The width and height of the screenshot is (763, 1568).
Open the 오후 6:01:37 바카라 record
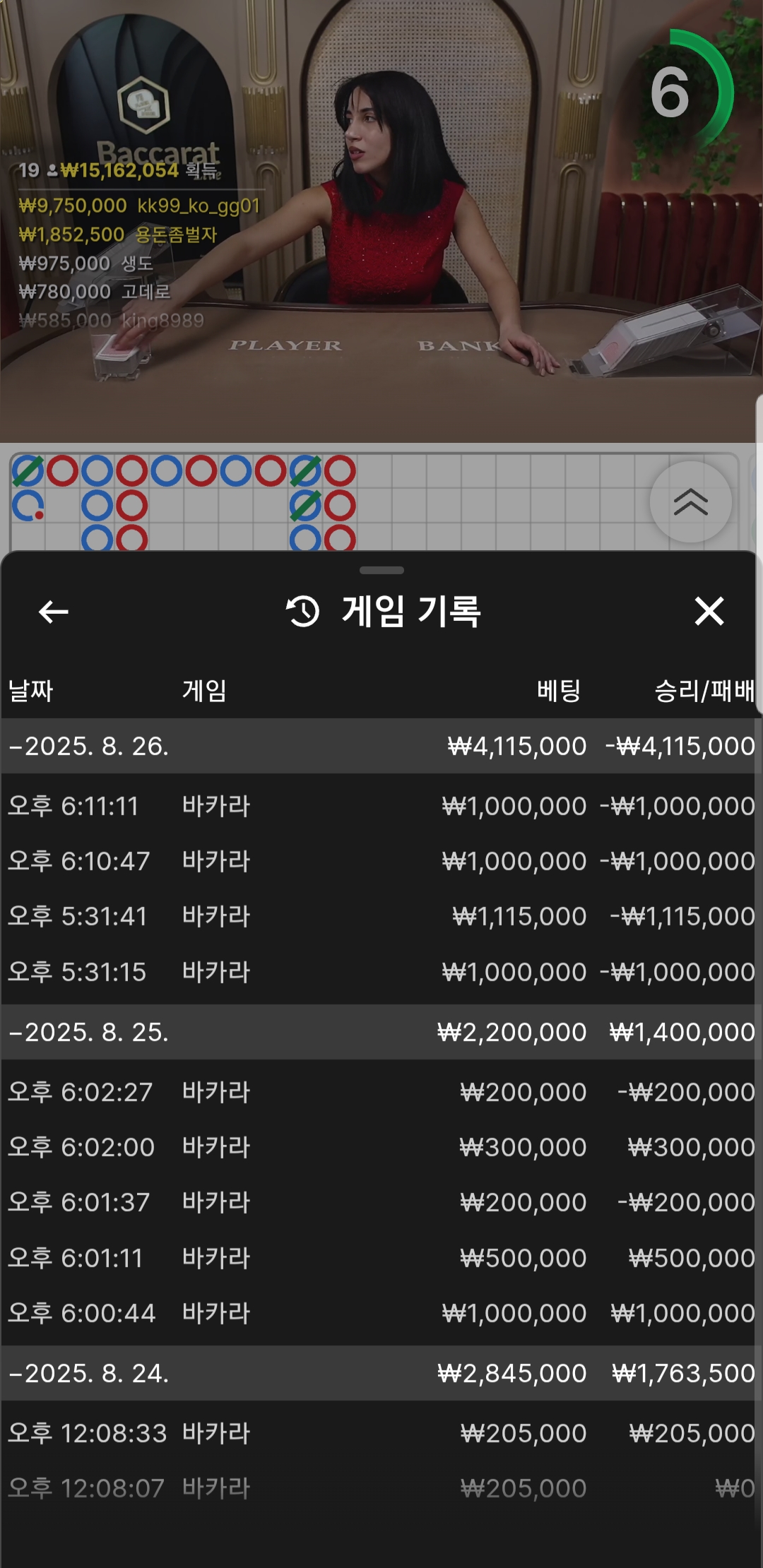[381, 1202]
